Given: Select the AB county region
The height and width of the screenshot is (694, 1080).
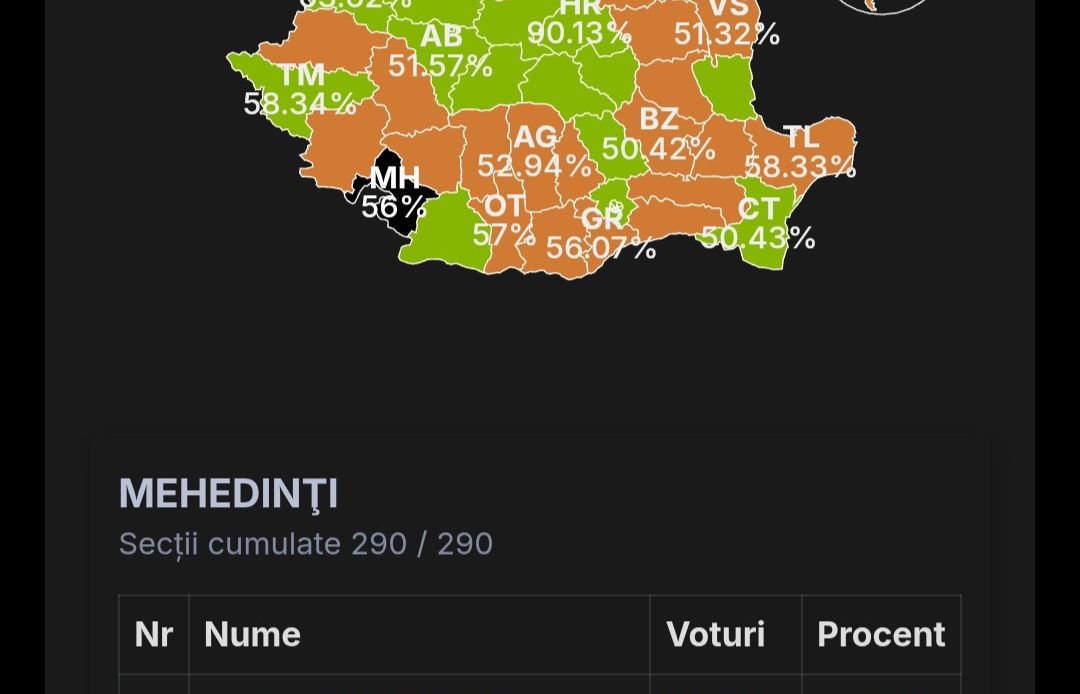Looking at the screenshot, I should [440, 50].
